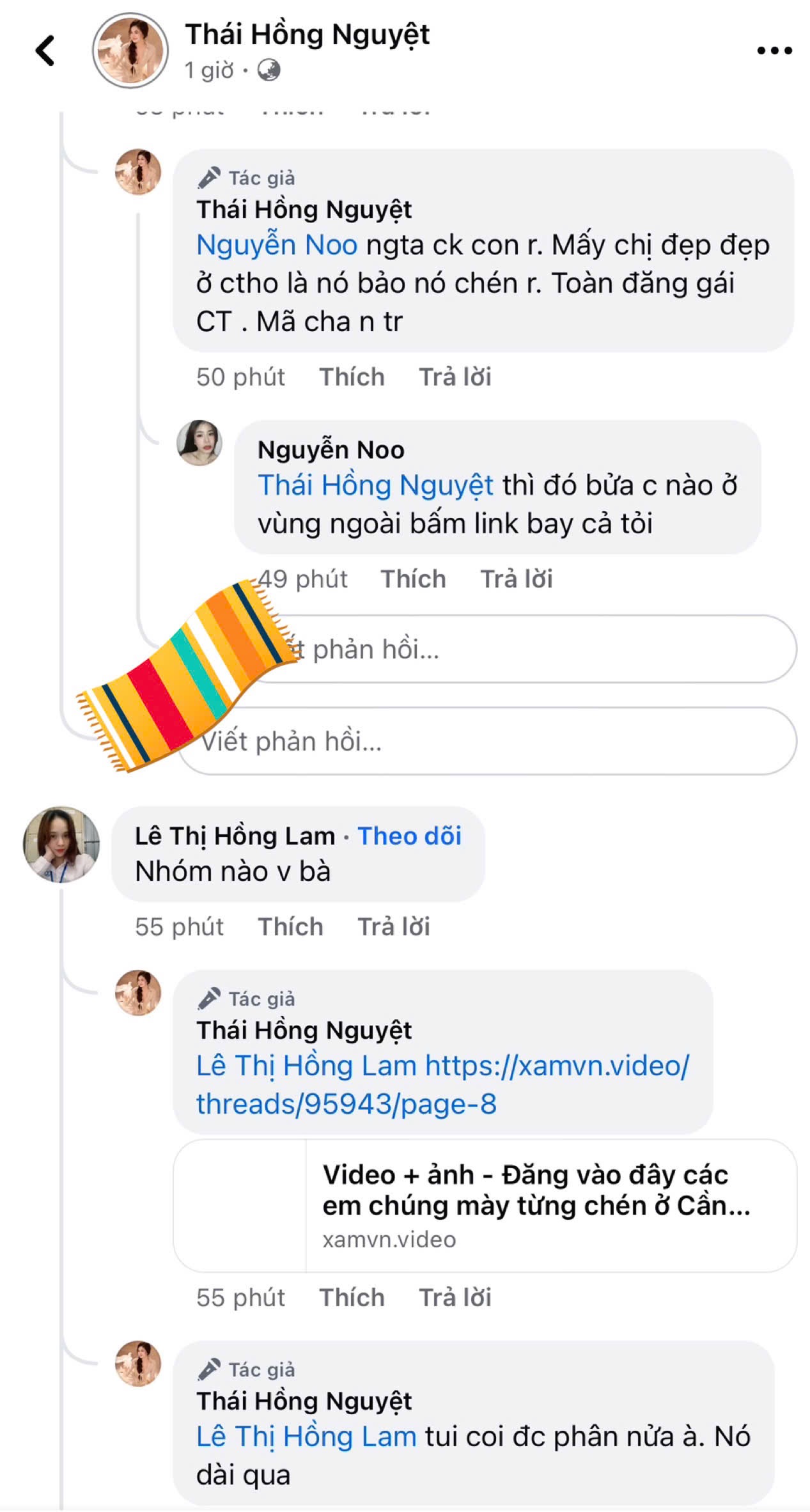Like the 50 phút comment by Thái Hồng Nguyệt

click(x=352, y=377)
